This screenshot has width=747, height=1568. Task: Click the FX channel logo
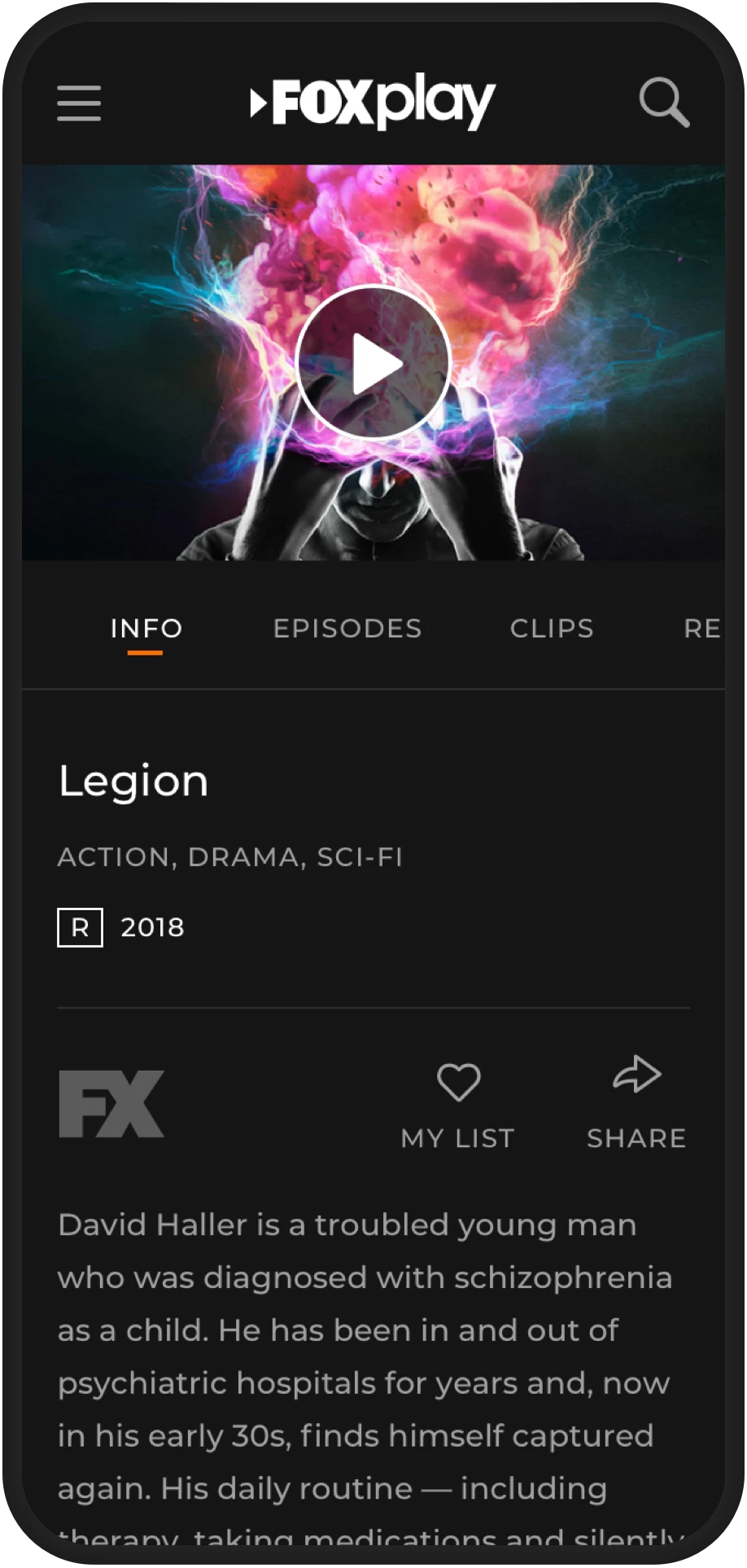point(111,1103)
